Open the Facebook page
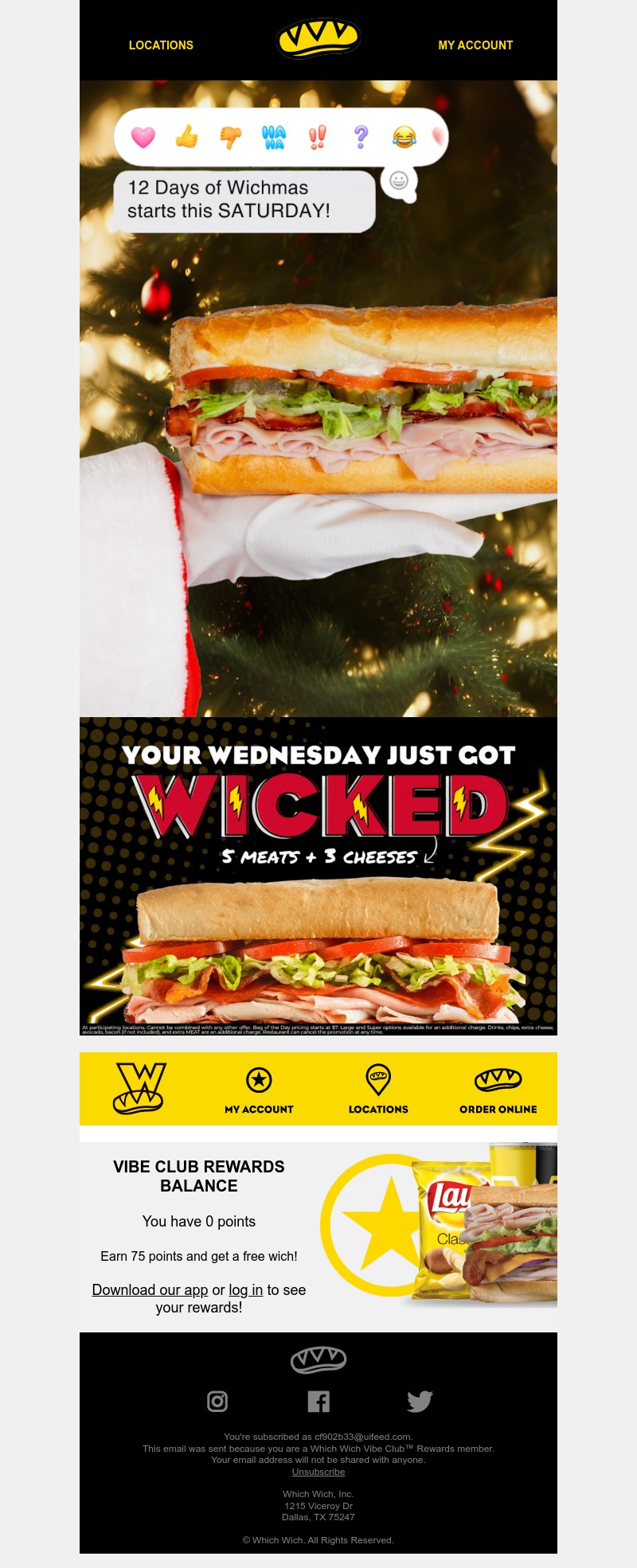637x1568 pixels. pos(318,1402)
